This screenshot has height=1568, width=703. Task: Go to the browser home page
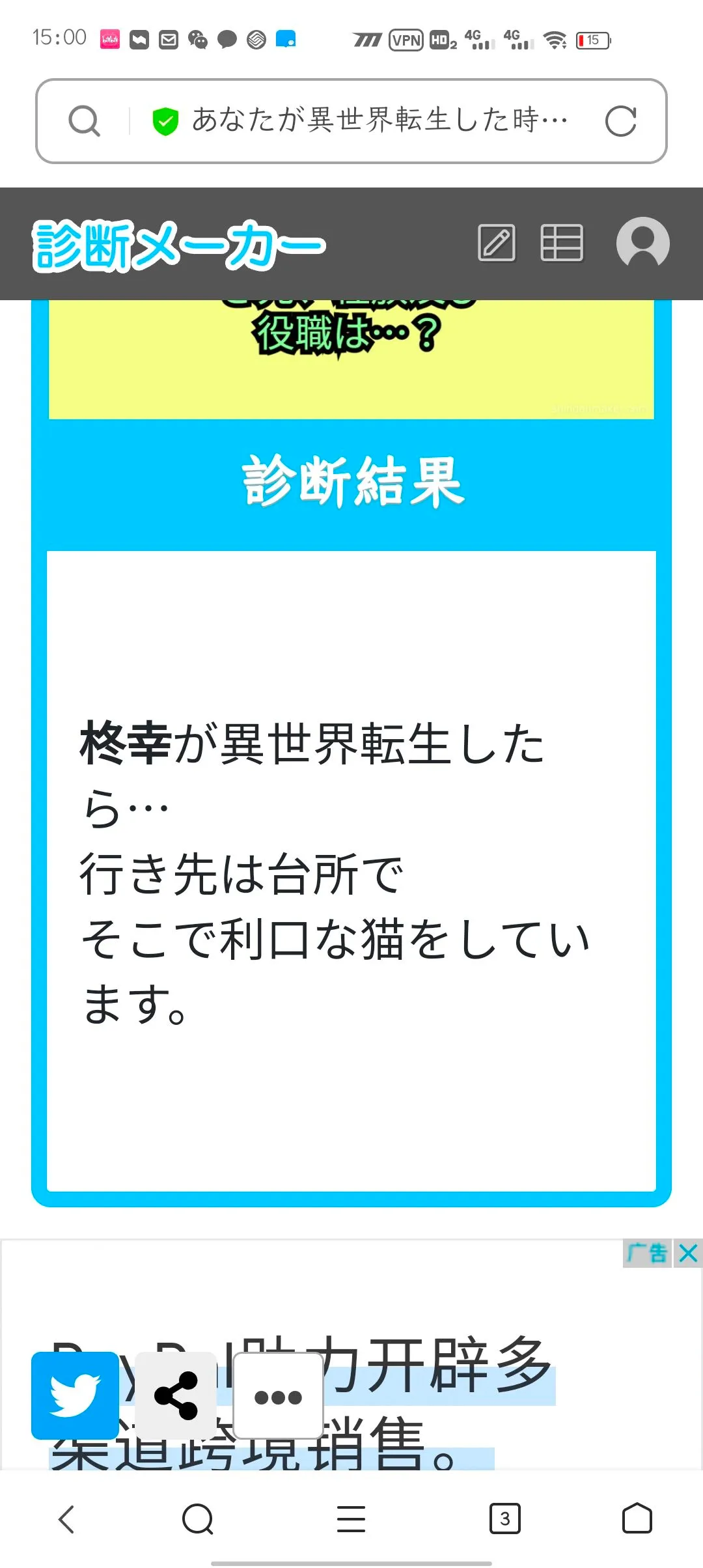point(637,1519)
